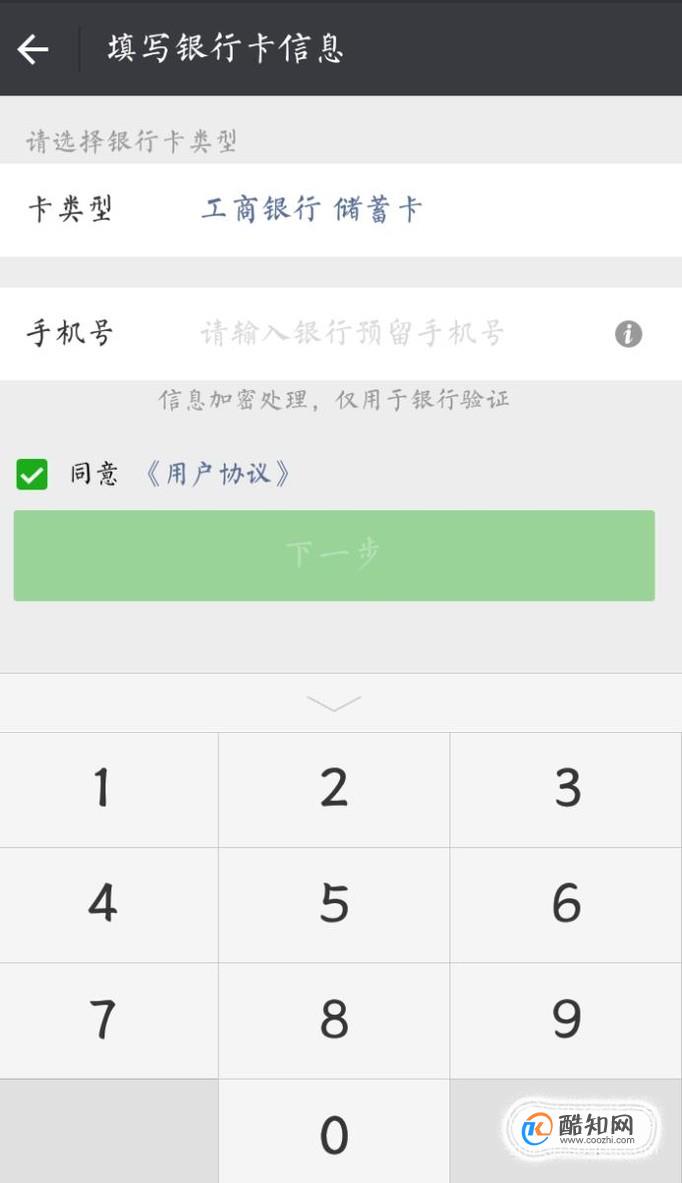Tap keypad digit 5
This screenshot has height=1183, width=682.
point(334,905)
